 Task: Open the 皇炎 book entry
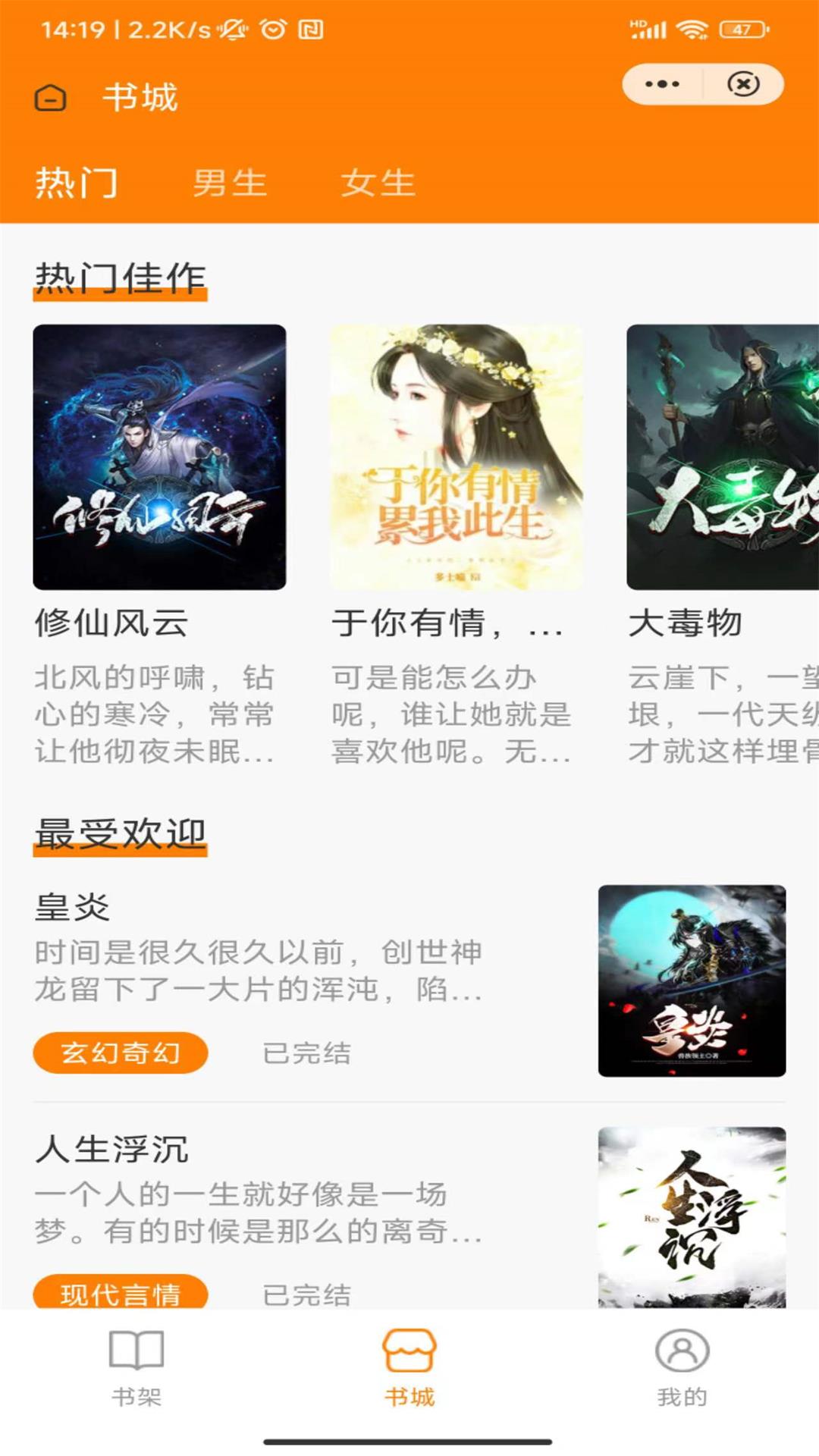pos(258,948)
